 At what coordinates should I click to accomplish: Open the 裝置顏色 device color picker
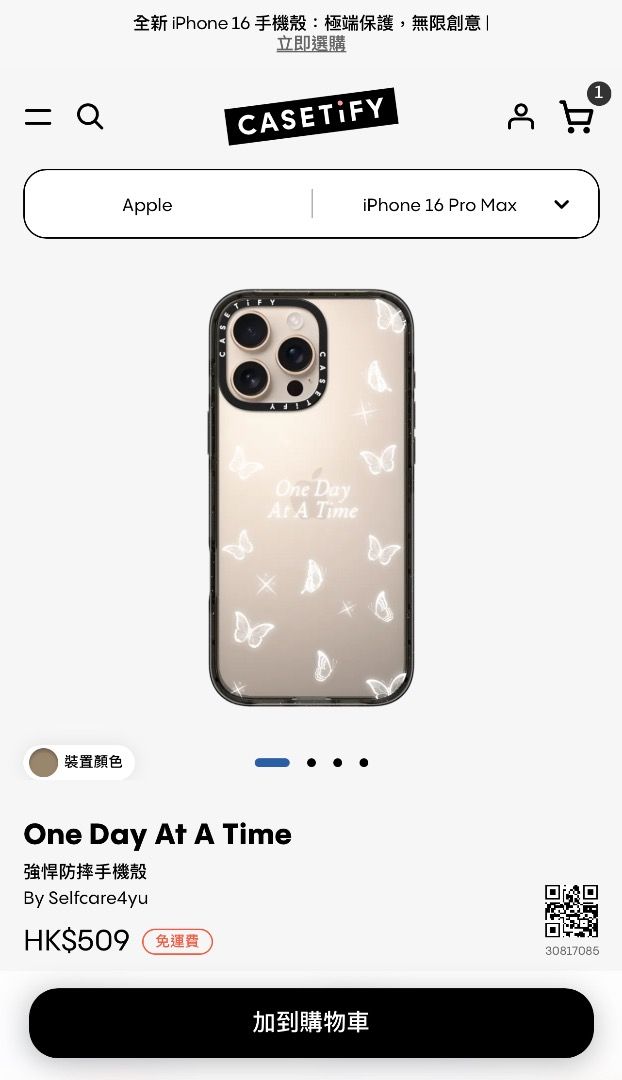point(79,762)
